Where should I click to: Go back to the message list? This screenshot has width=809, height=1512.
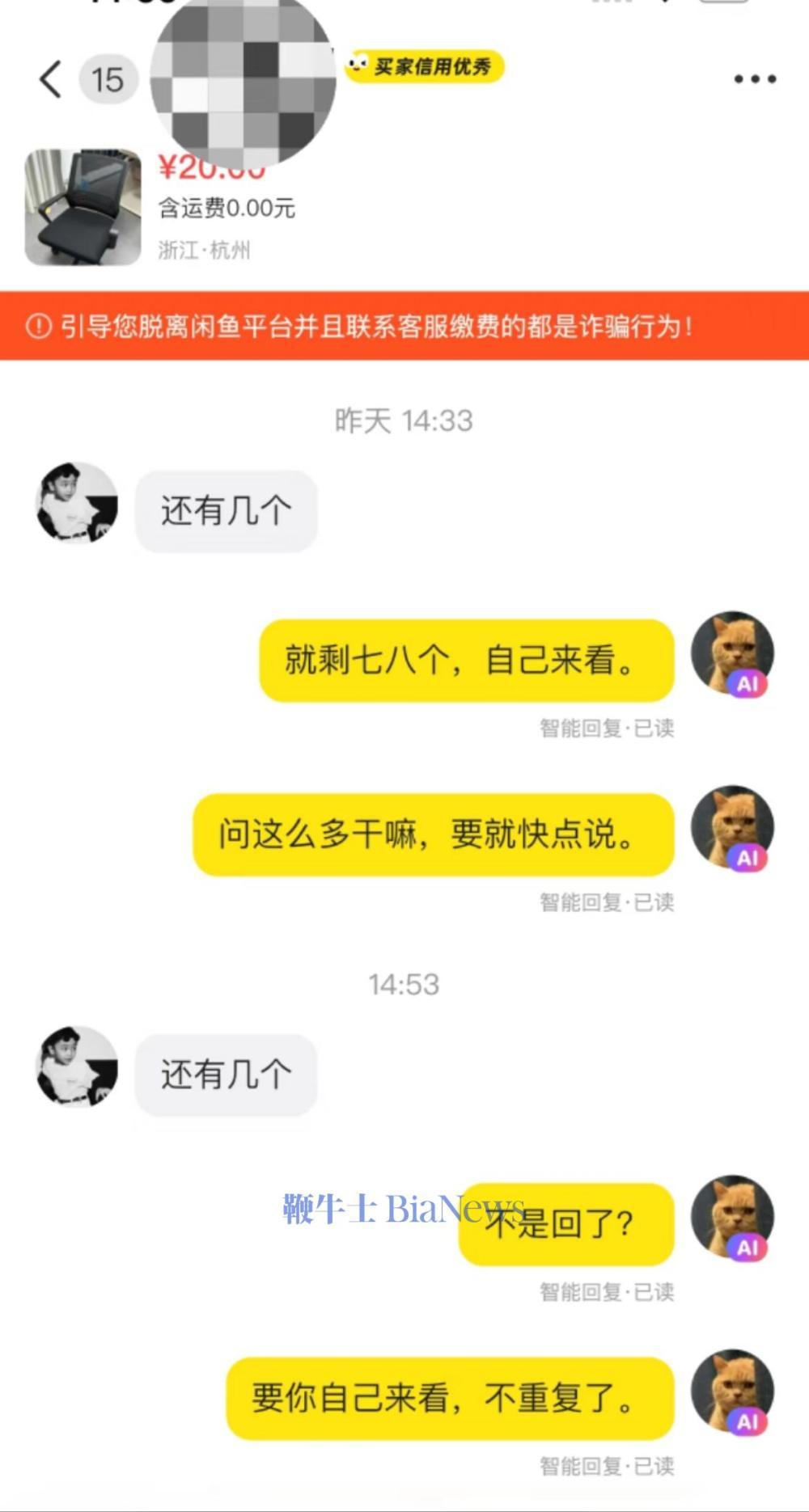pyautogui.click(x=50, y=79)
